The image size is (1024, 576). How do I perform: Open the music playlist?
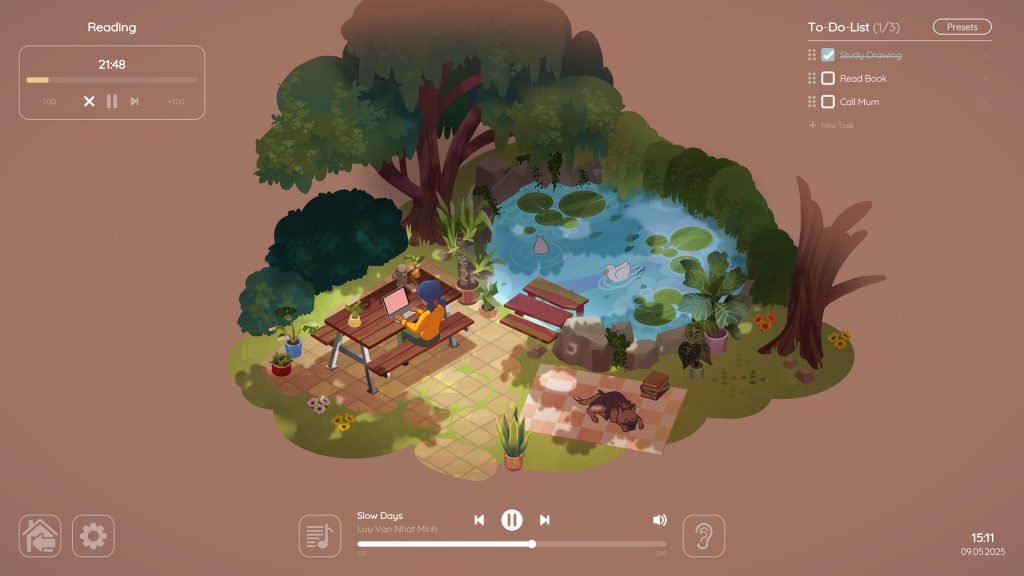[320, 536]
